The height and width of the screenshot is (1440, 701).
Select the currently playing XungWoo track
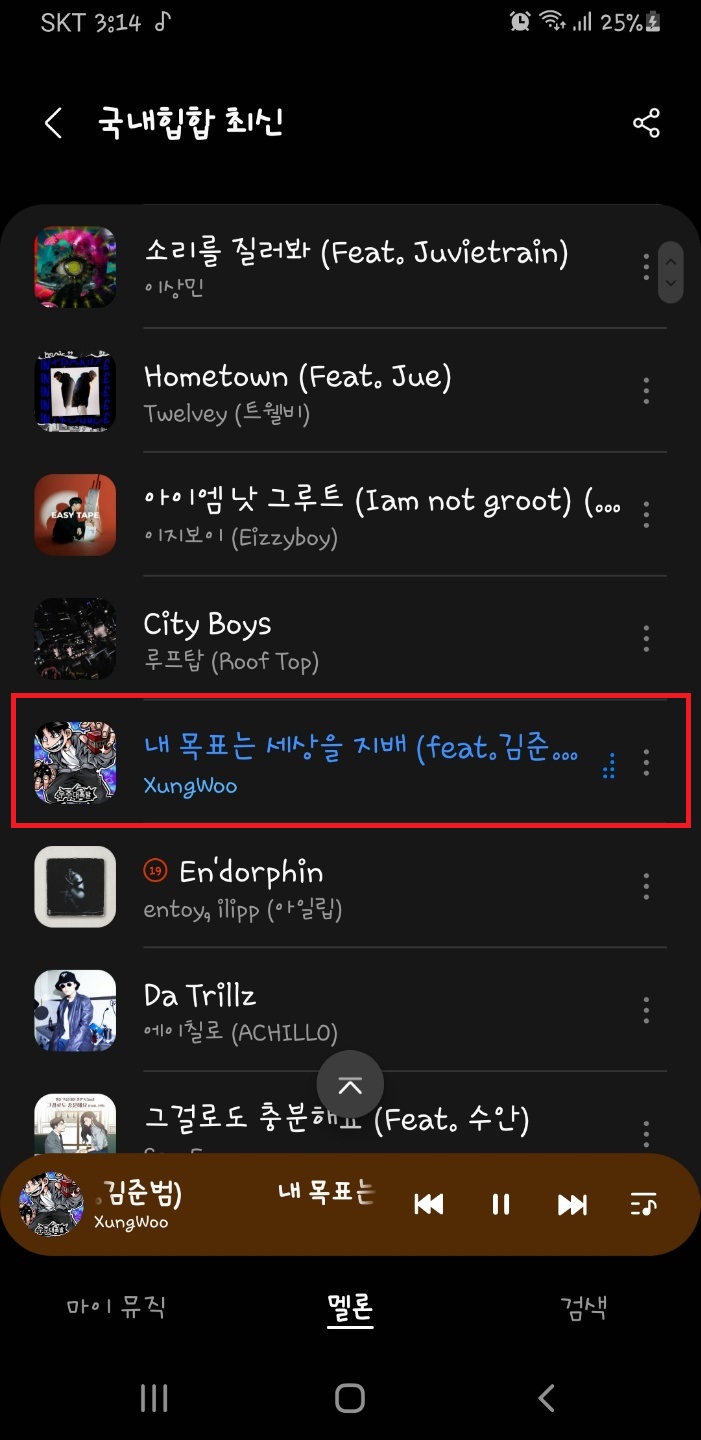[x=360, y=764]
